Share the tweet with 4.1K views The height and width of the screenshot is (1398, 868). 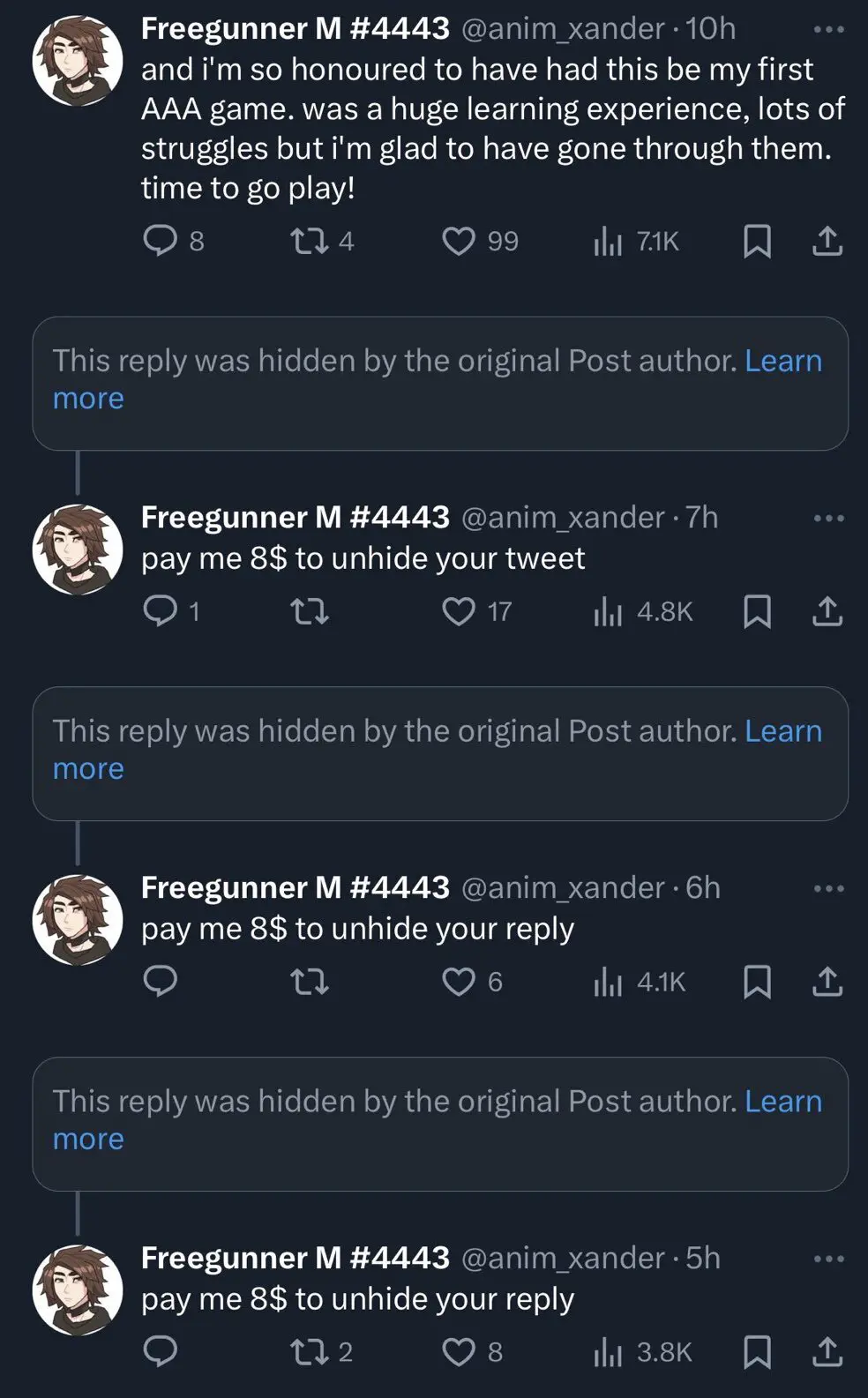click(827, 982)
